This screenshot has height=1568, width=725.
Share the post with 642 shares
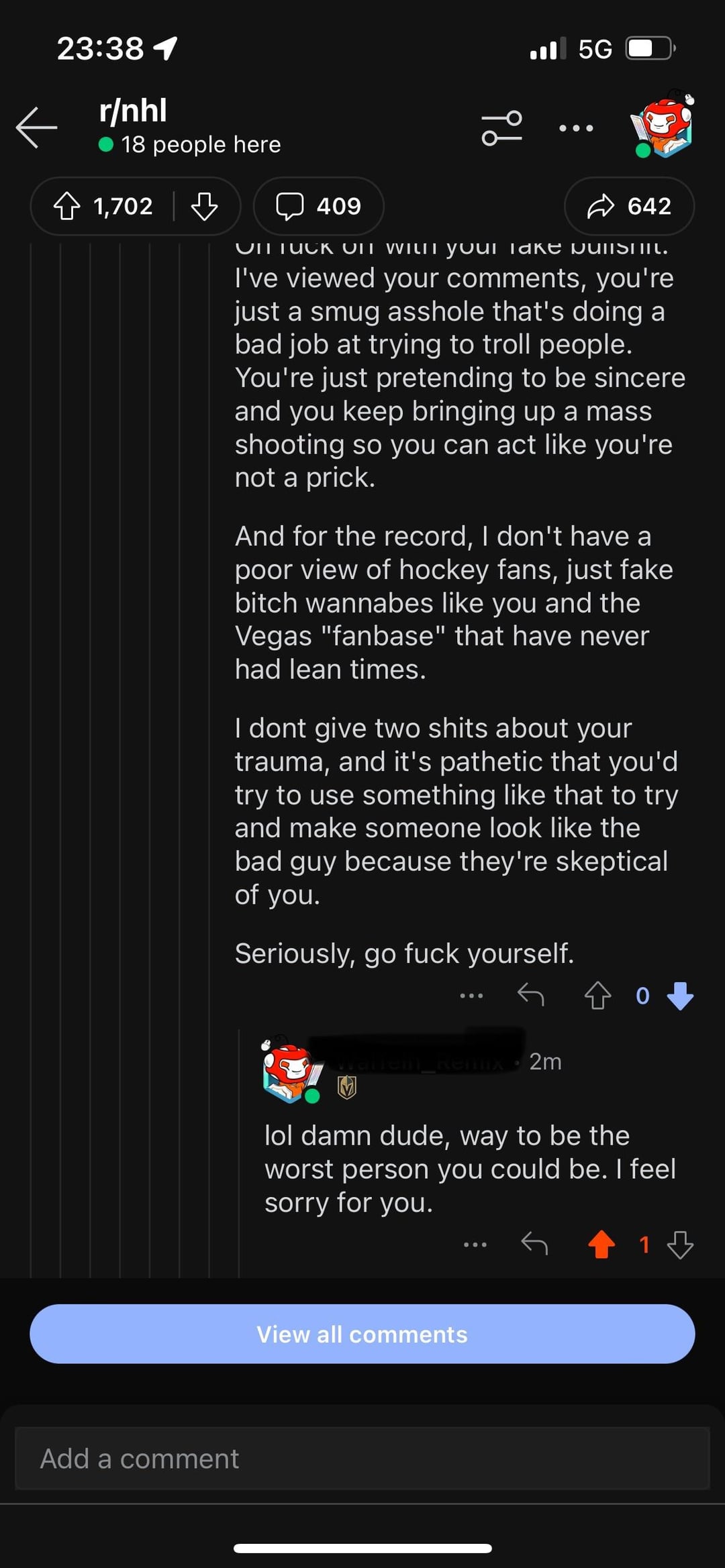(629, 206)
